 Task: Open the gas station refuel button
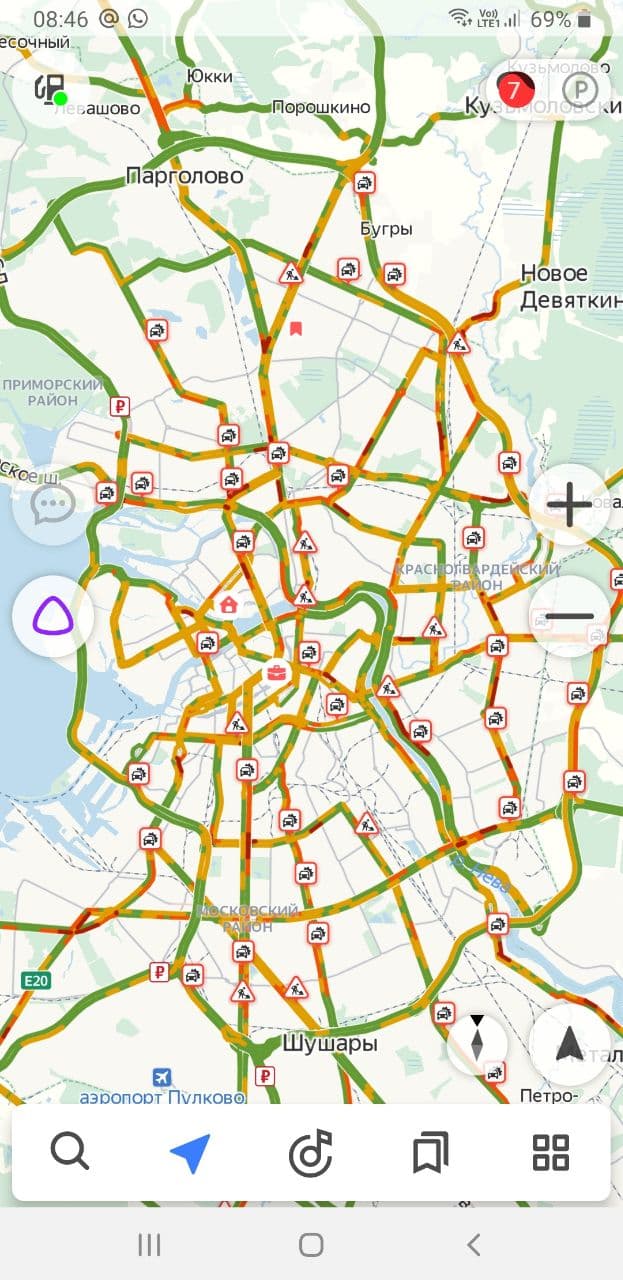tap(50, 89)
